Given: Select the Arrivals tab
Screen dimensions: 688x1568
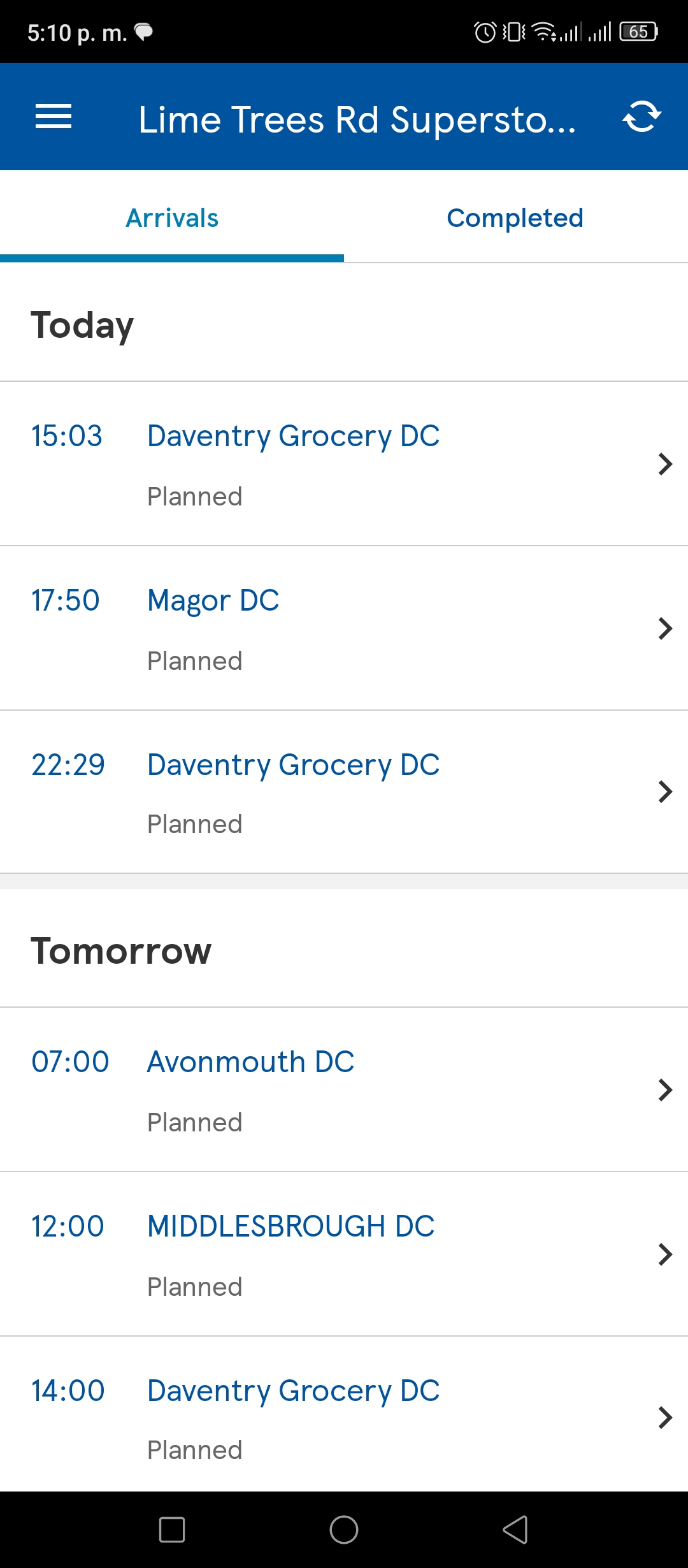Looking at the screenshot, I should tap(172, 217).
